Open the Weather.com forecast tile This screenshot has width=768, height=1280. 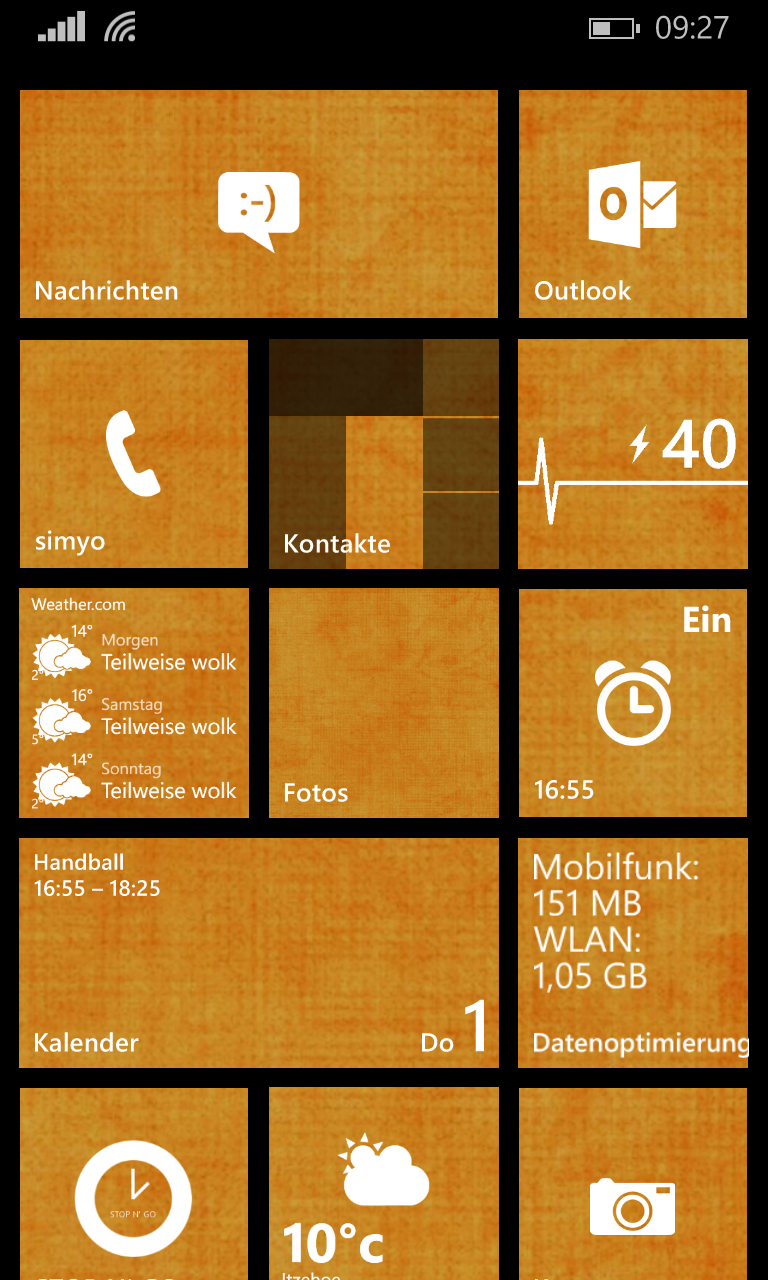pyautogui.click(x=134, y=702)
